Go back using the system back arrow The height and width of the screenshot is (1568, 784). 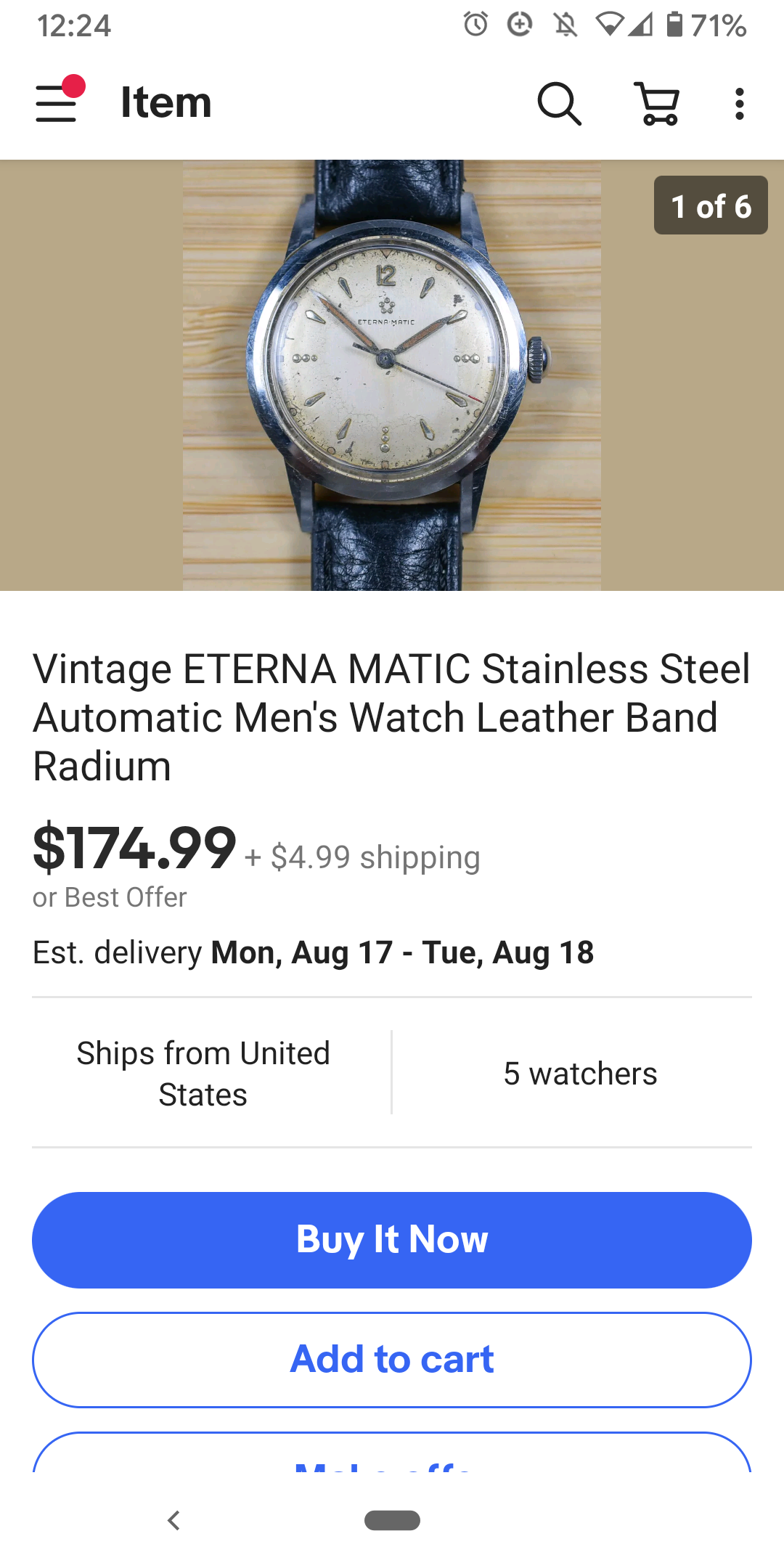pyautogui.click(x=173, y=1520)
